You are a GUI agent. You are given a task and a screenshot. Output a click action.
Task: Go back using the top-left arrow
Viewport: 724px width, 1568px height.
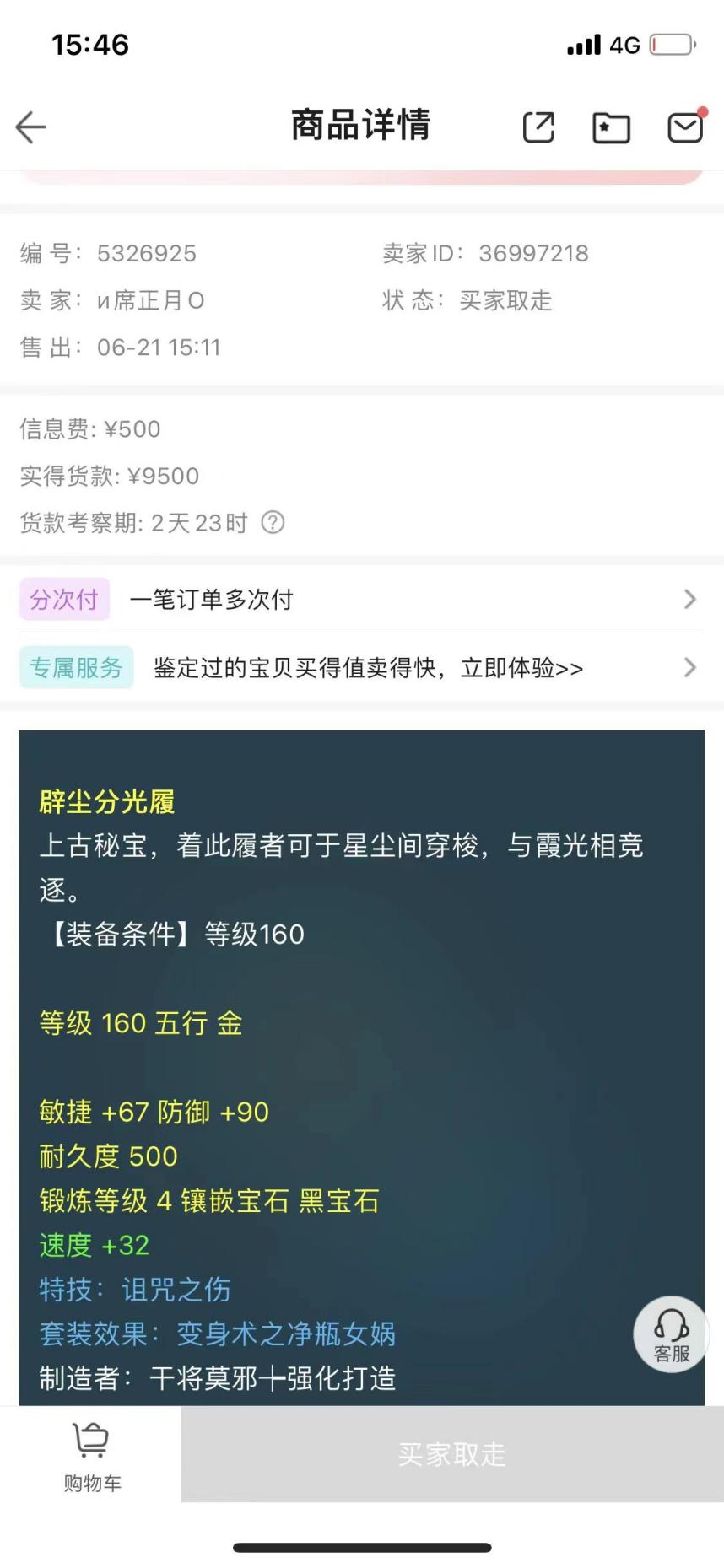click(x=30, y=127)
